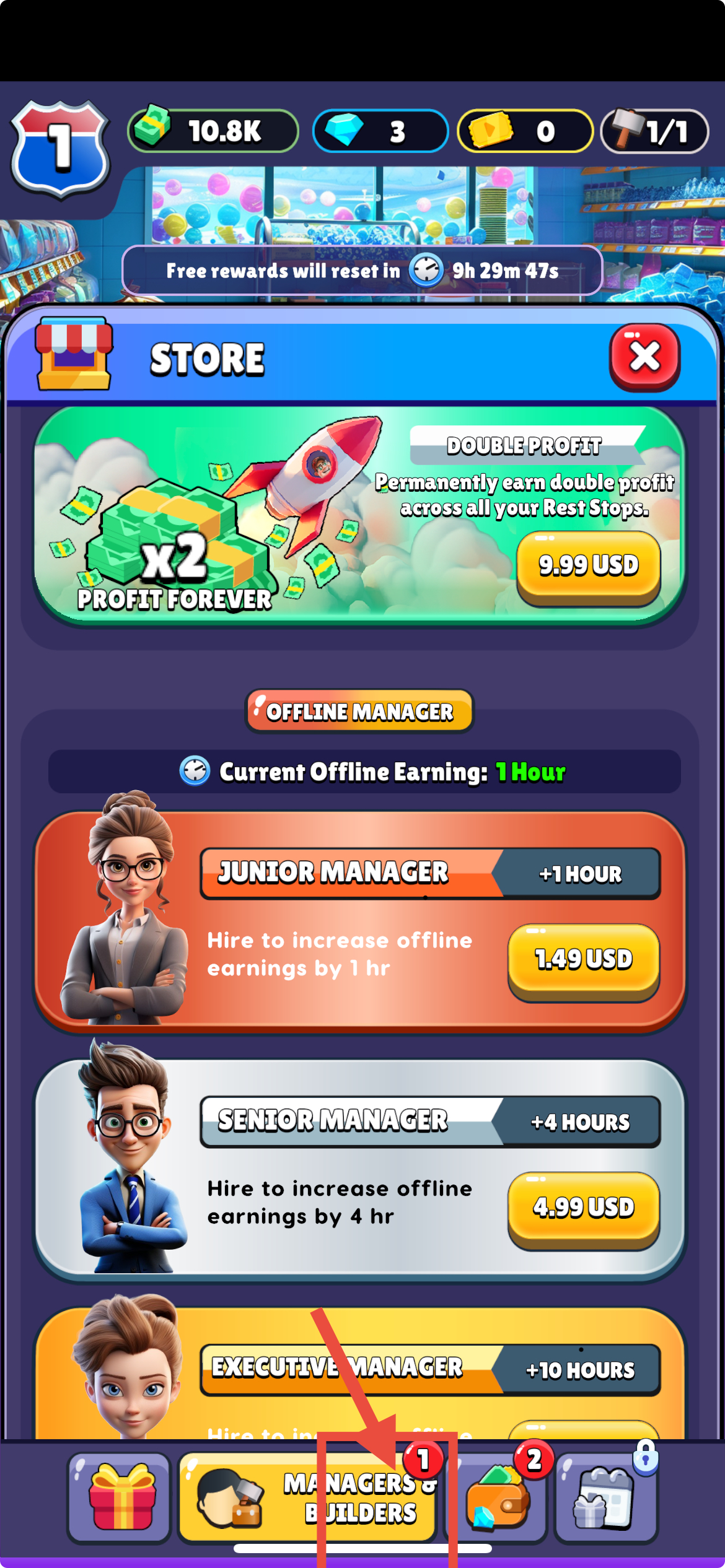This screenshot has height=1568, width=725.
Task: Hire Junior Manager for 1.49 USD
Action: [583, 960]
